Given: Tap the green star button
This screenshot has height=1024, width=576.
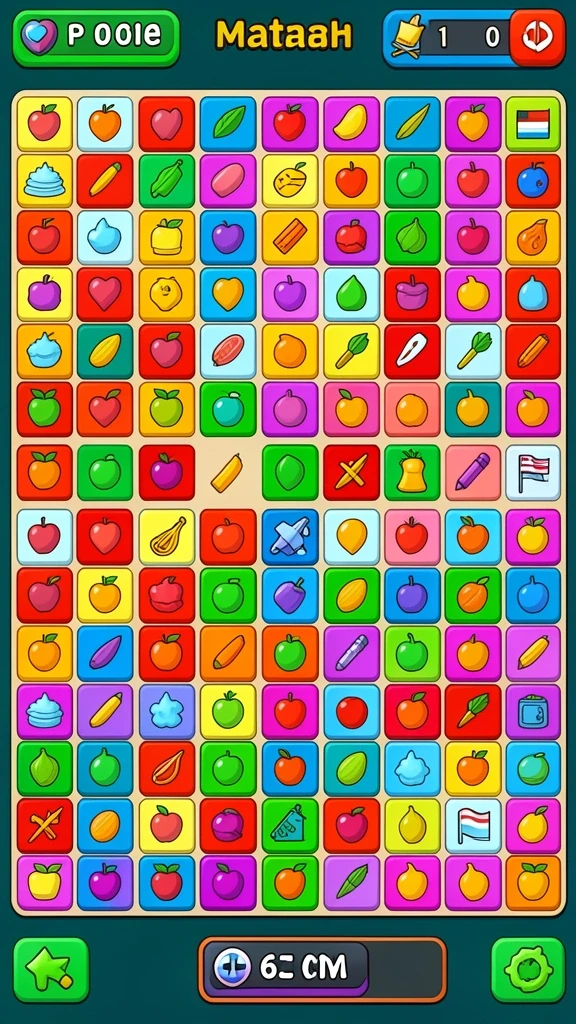Looking at the screenshot, I should (51, 970).
